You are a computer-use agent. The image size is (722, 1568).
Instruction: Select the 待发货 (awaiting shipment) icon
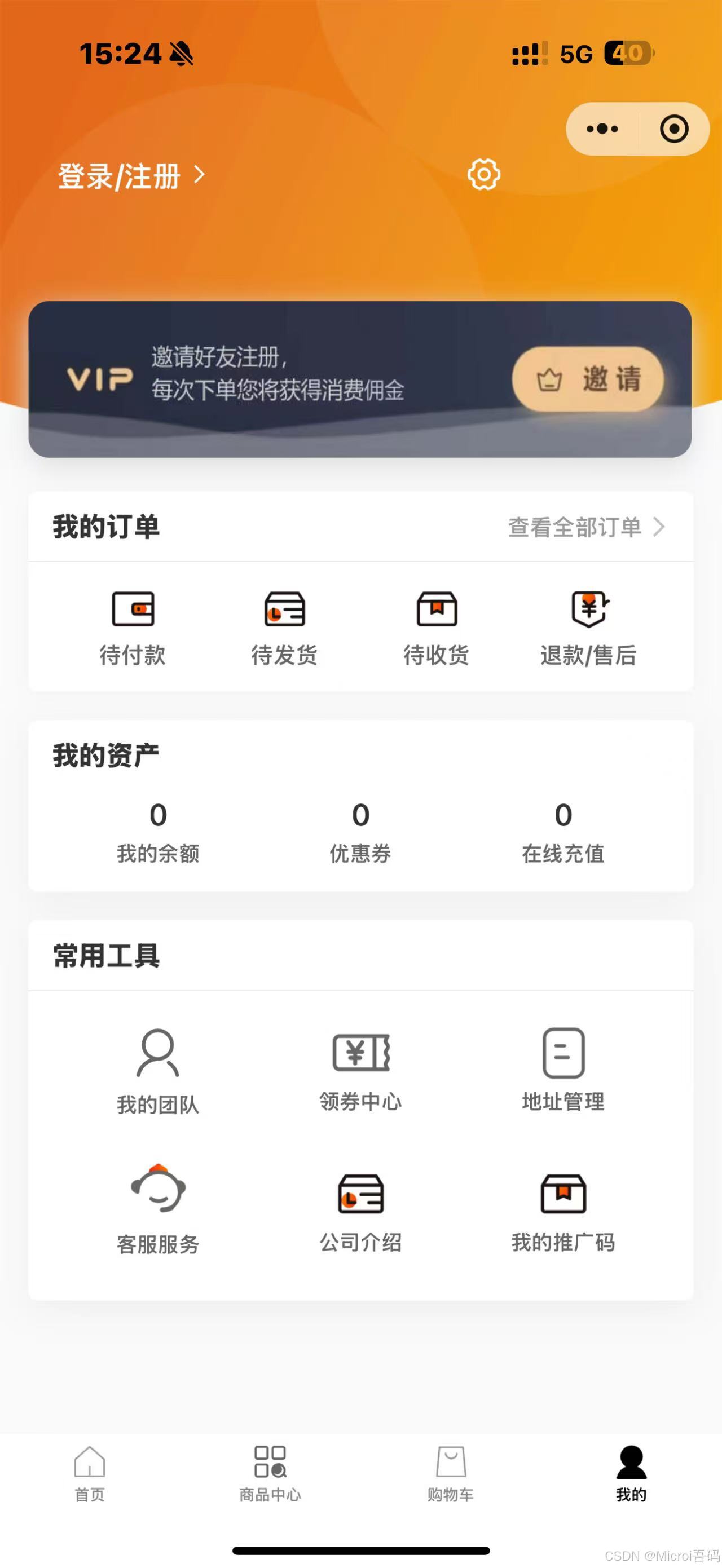pos(285,627)
